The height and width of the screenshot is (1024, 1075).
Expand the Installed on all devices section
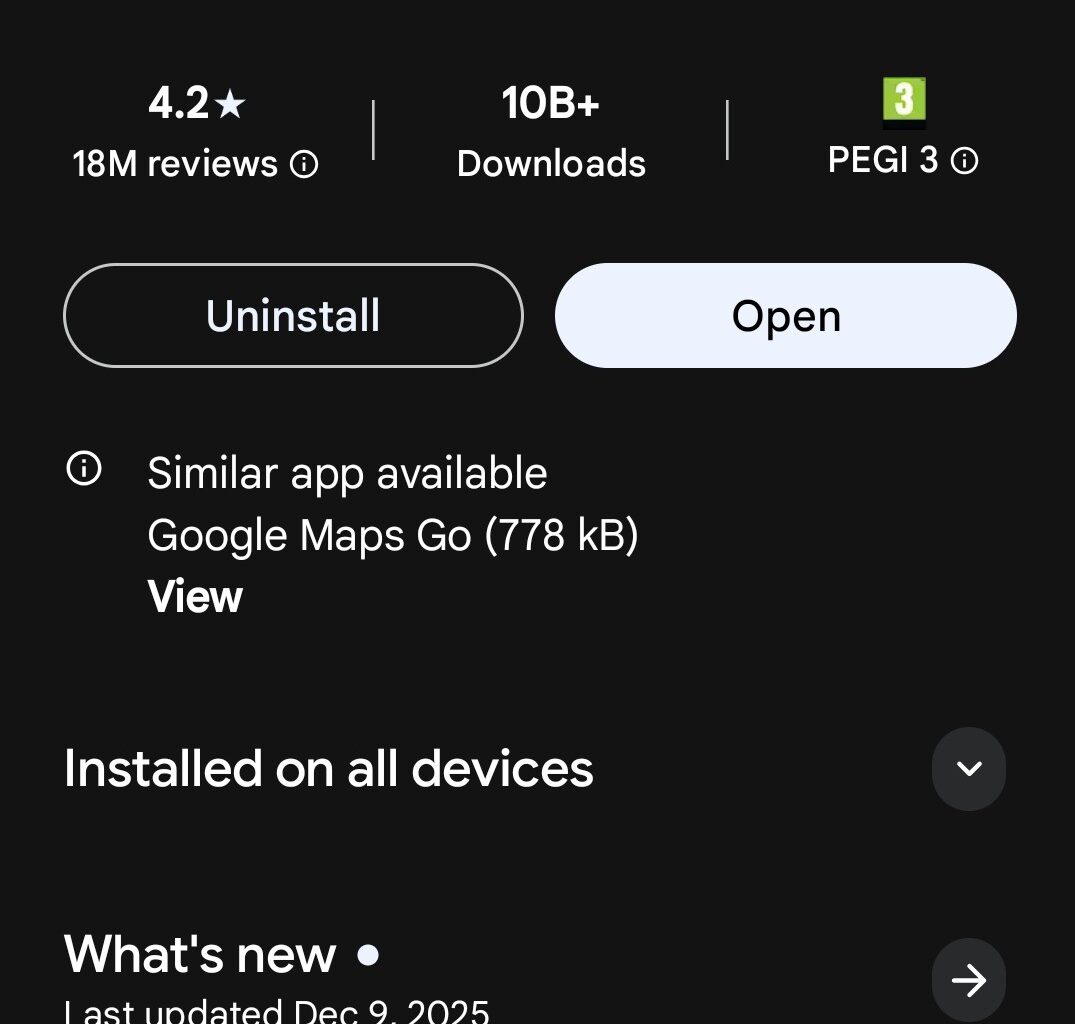point(968,768)
